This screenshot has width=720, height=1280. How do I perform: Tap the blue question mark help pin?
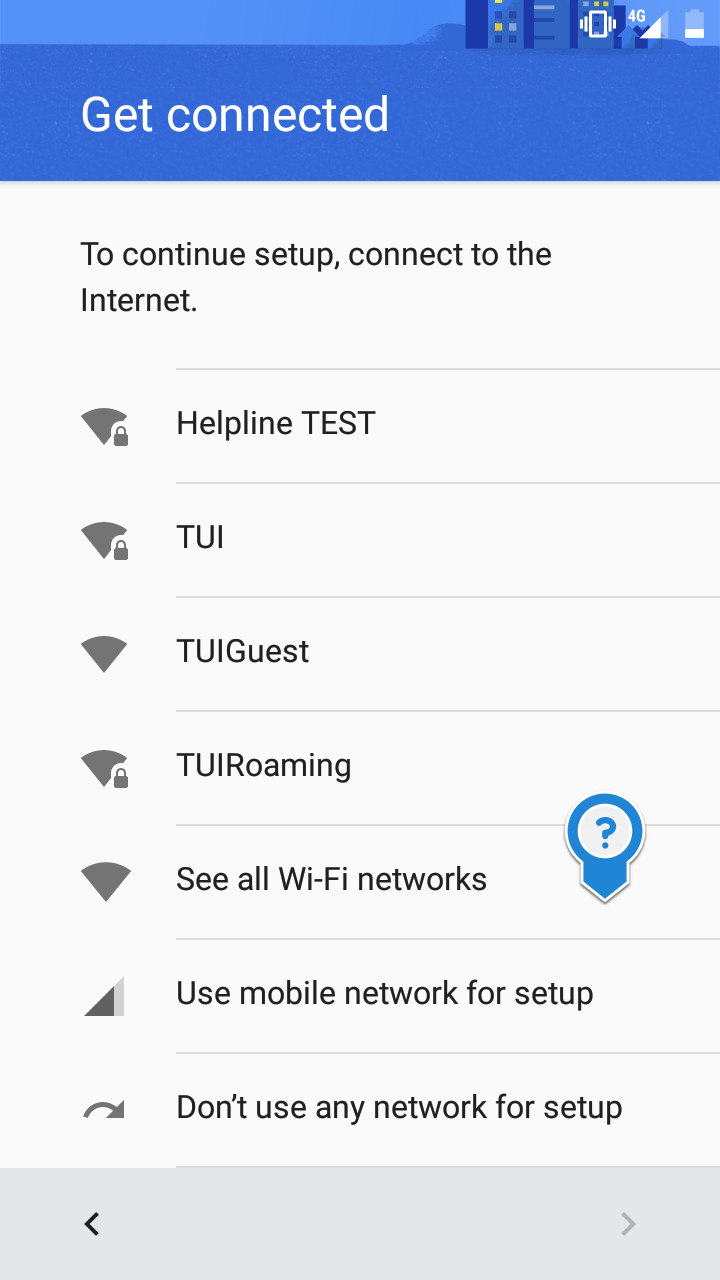click(605, 844)
